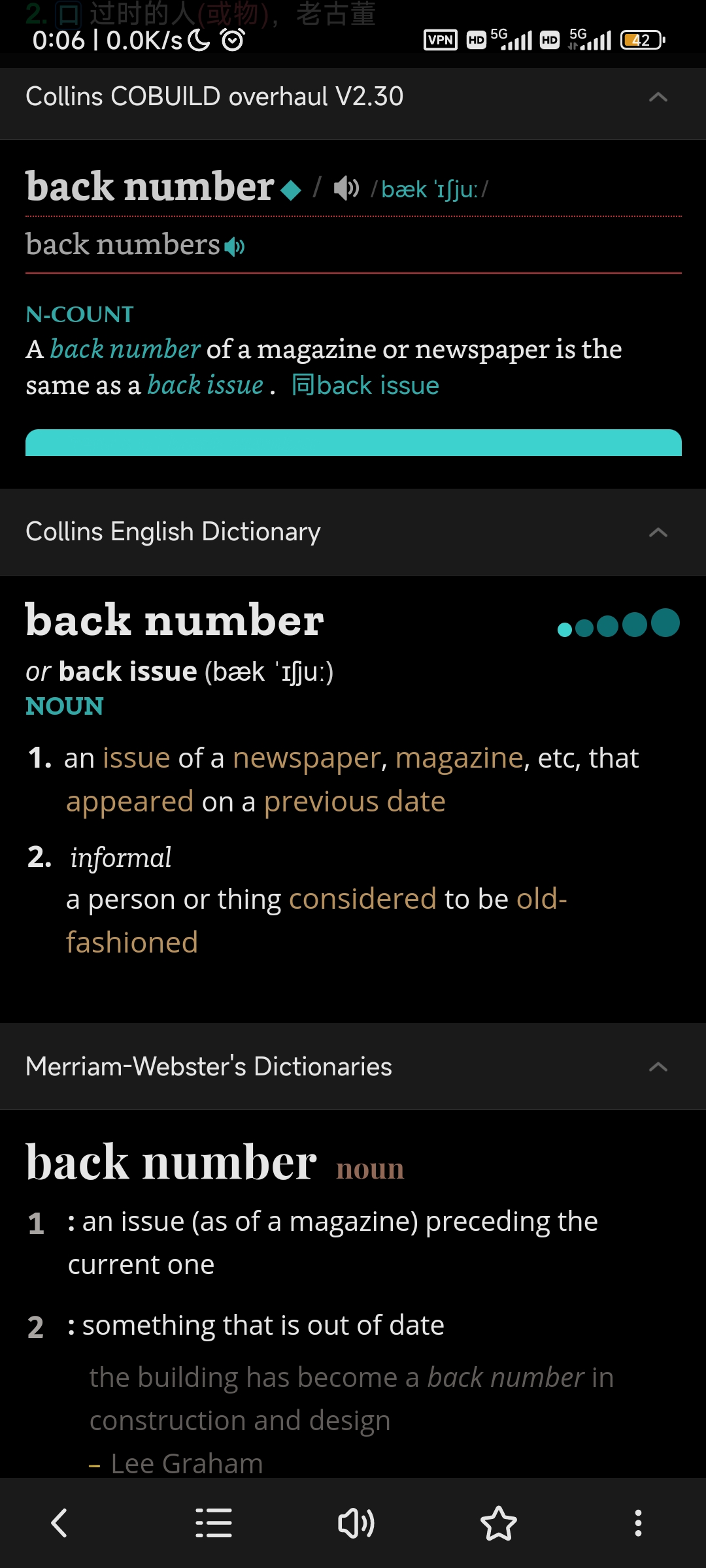Look up the linked word magazine
706x1568 pixels.
pos(460,758)
